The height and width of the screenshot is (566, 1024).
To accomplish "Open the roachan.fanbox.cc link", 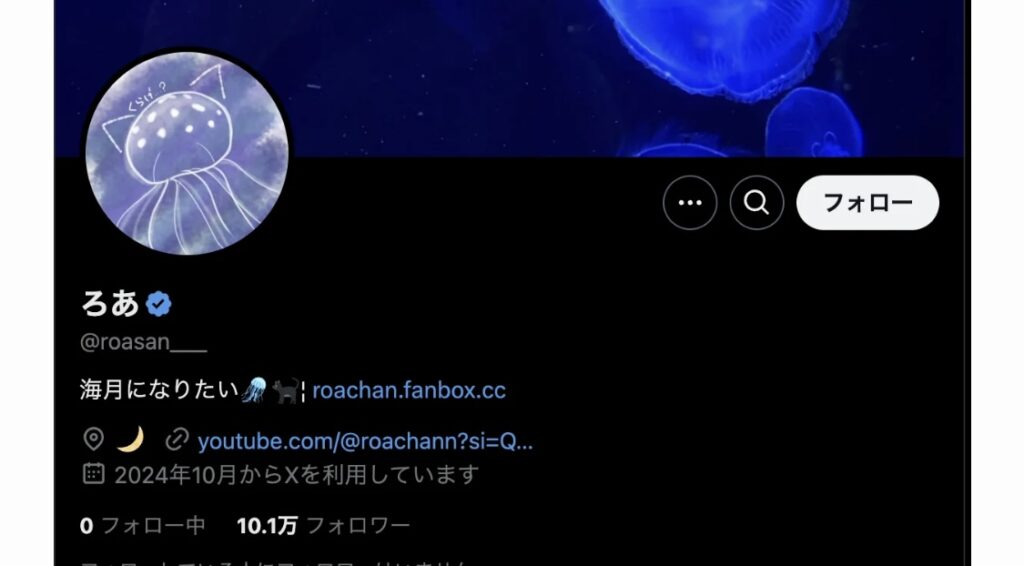I will (409, 390).
